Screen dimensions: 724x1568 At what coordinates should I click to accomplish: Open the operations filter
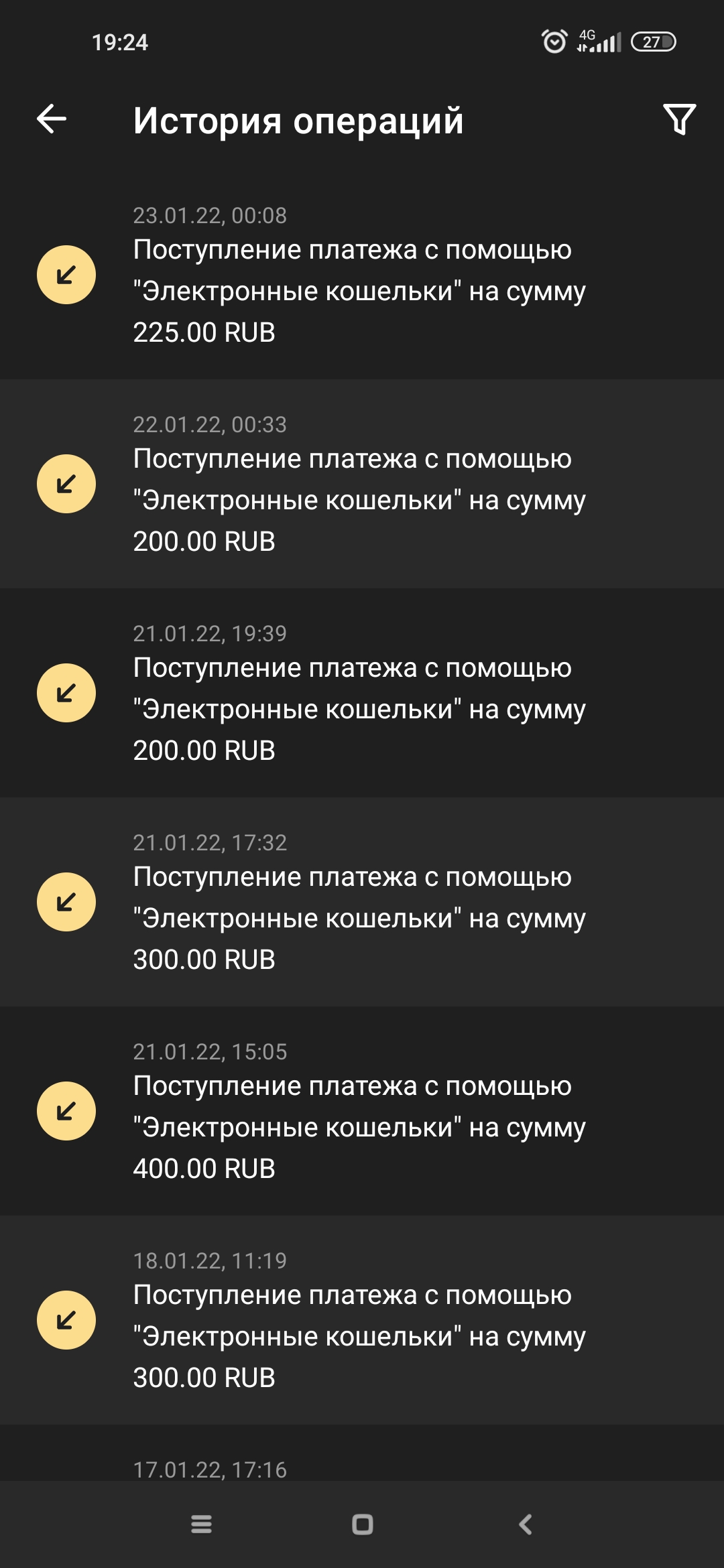(x=679, y=119)
